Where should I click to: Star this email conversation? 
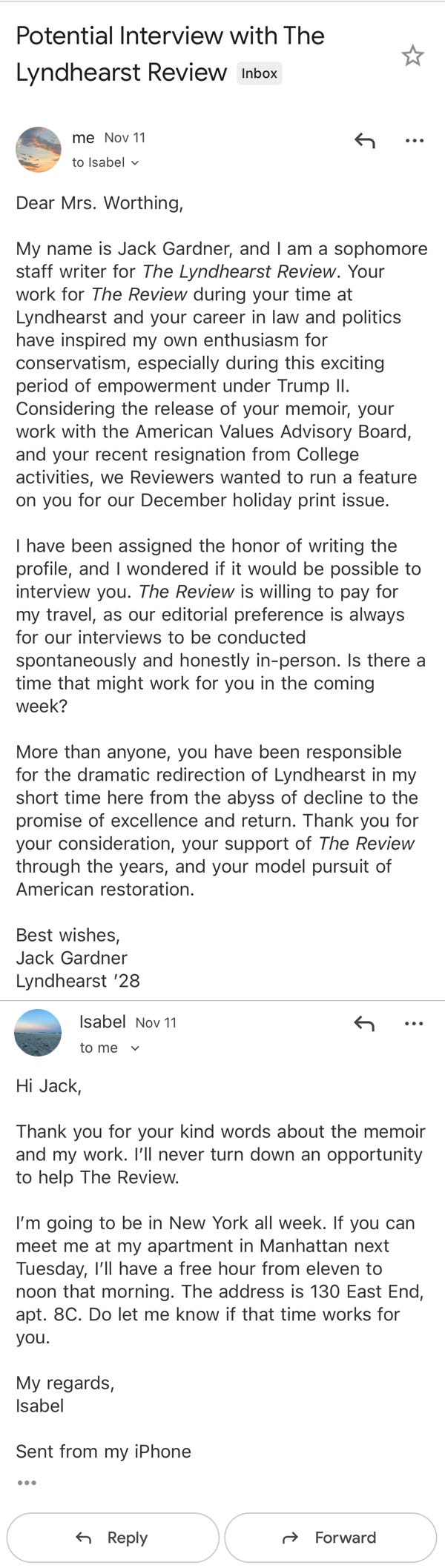tap(412, 56)
